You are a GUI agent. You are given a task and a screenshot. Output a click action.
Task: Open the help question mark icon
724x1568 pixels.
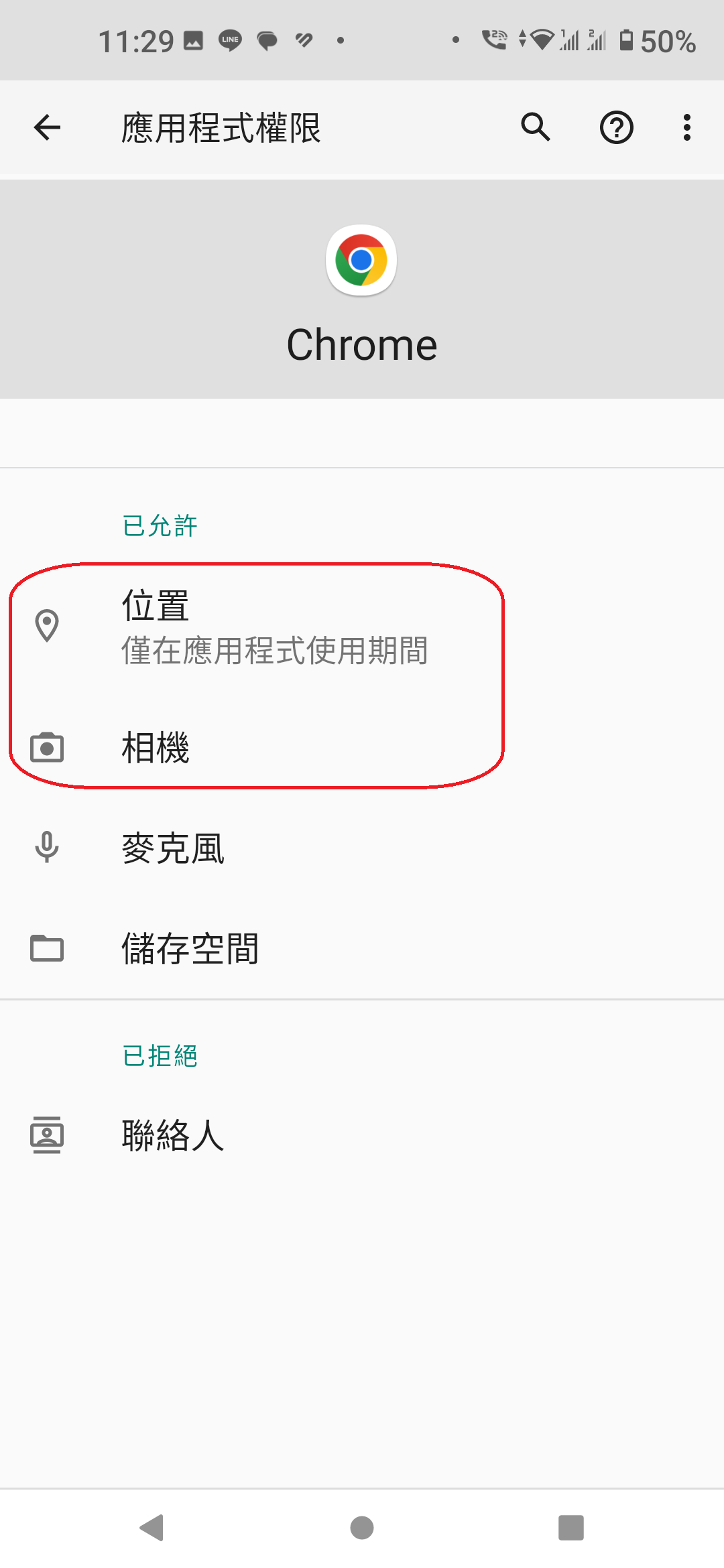tap(616, 127)
